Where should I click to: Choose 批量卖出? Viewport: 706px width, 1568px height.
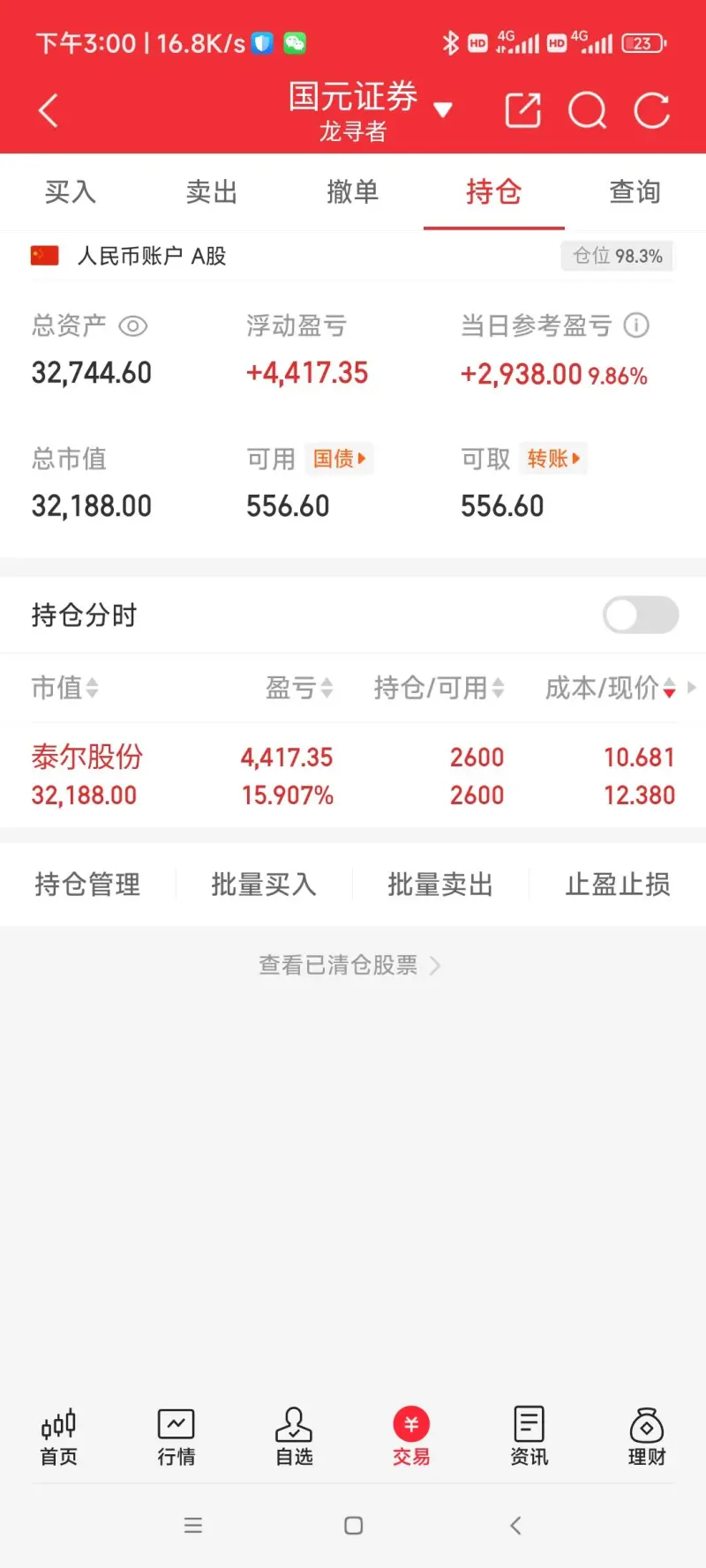pos(440,884)
